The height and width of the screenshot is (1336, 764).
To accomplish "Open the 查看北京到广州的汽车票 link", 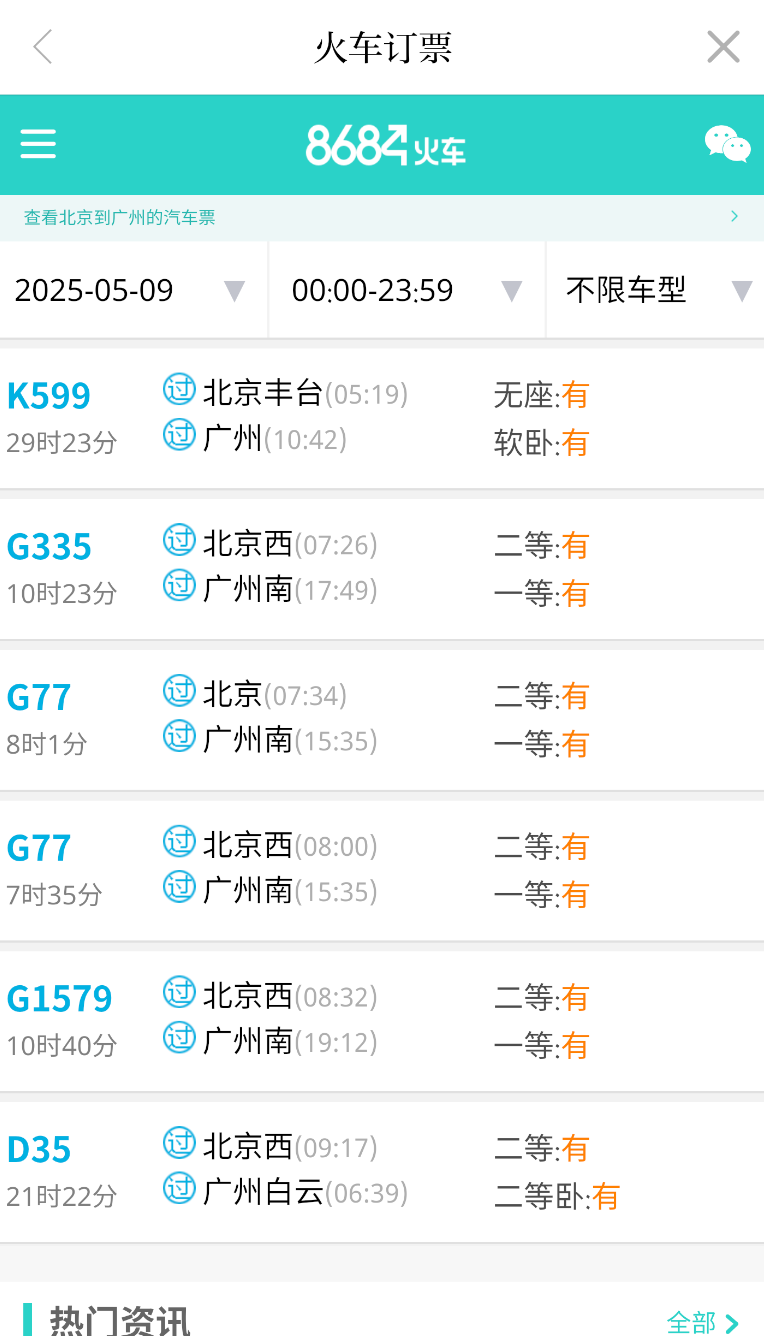I will [x=382, y=217].
